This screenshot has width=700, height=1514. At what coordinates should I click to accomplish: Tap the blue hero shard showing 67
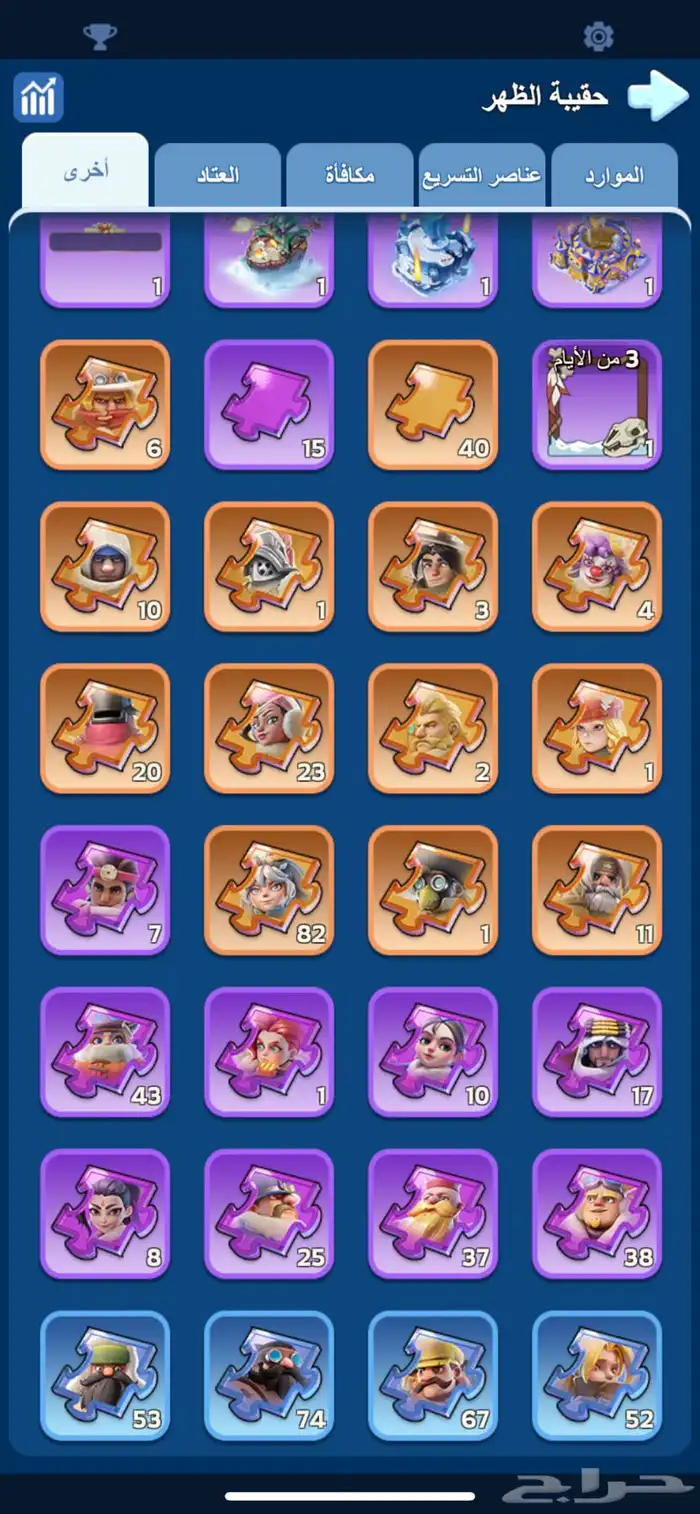pos(433,1376)
